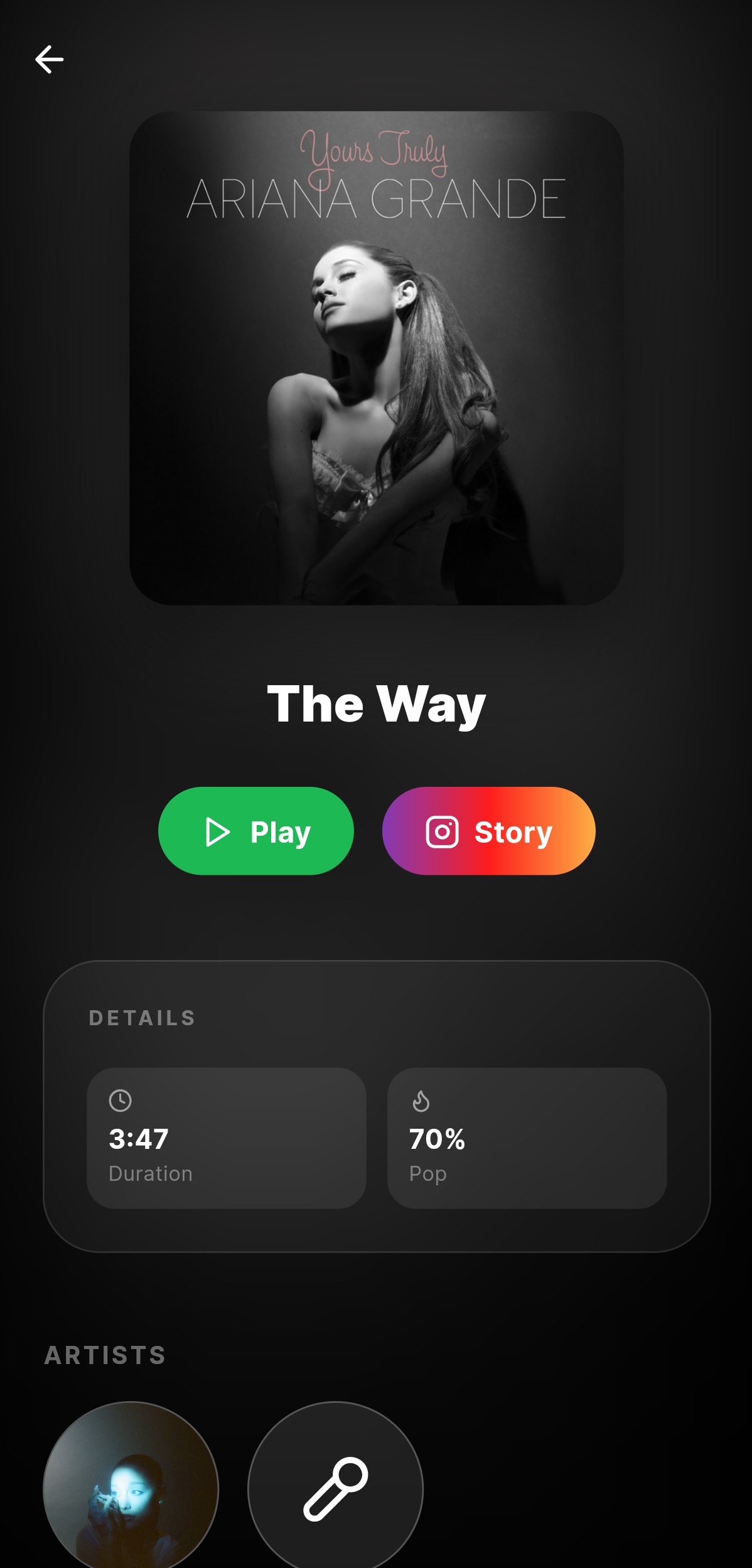Open the artist with the profile photo
The image size is (752, 1568).
click(131, 1487)
